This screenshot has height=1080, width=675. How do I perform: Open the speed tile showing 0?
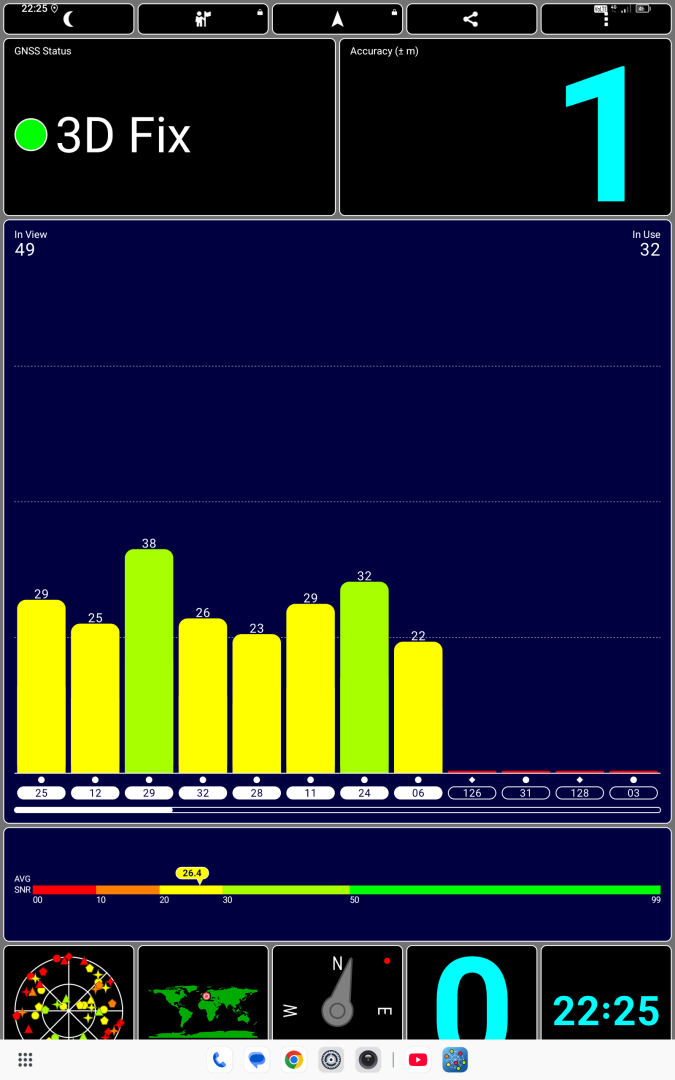pyautogui.click(x=472, y=993)
